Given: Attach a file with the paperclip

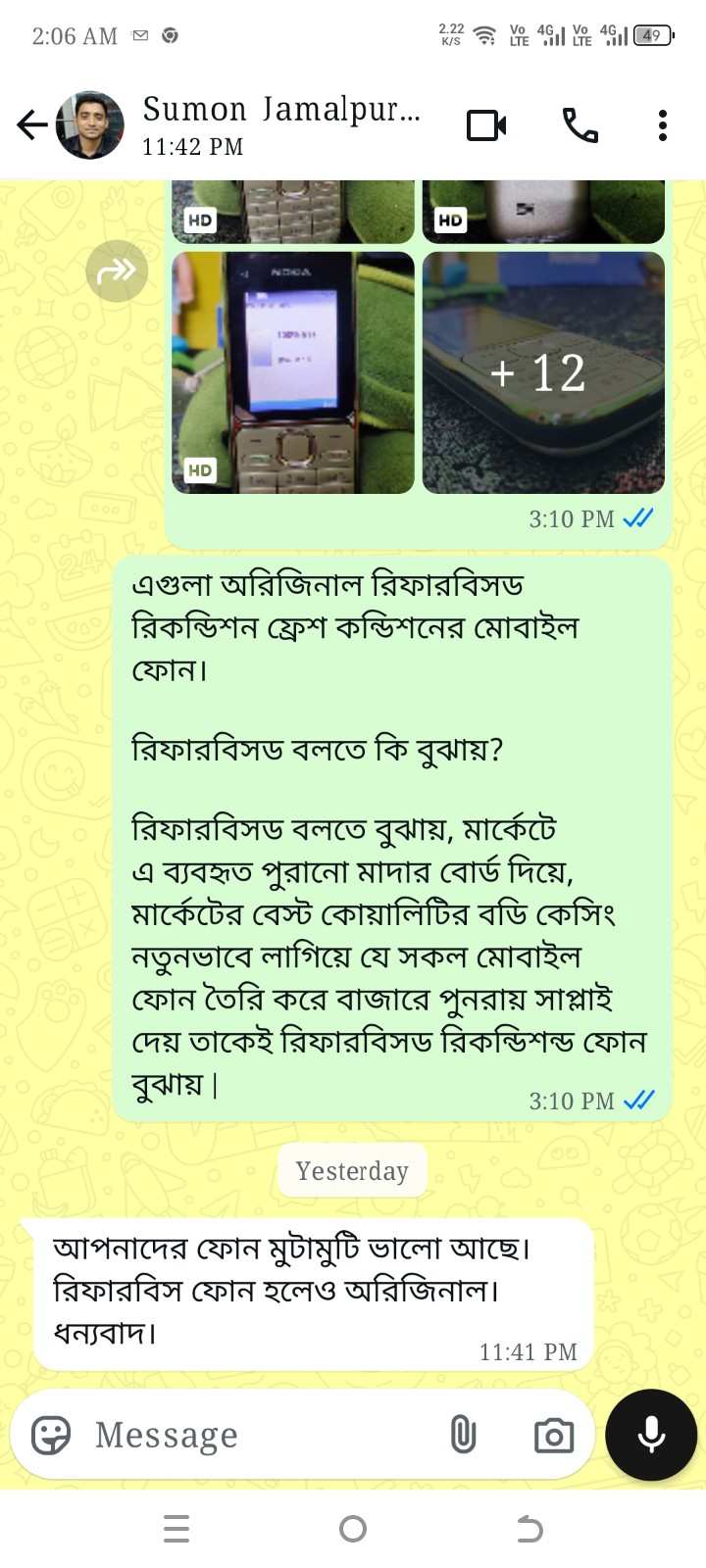Looking at the screenshot, I should (x=463, y=1436).
